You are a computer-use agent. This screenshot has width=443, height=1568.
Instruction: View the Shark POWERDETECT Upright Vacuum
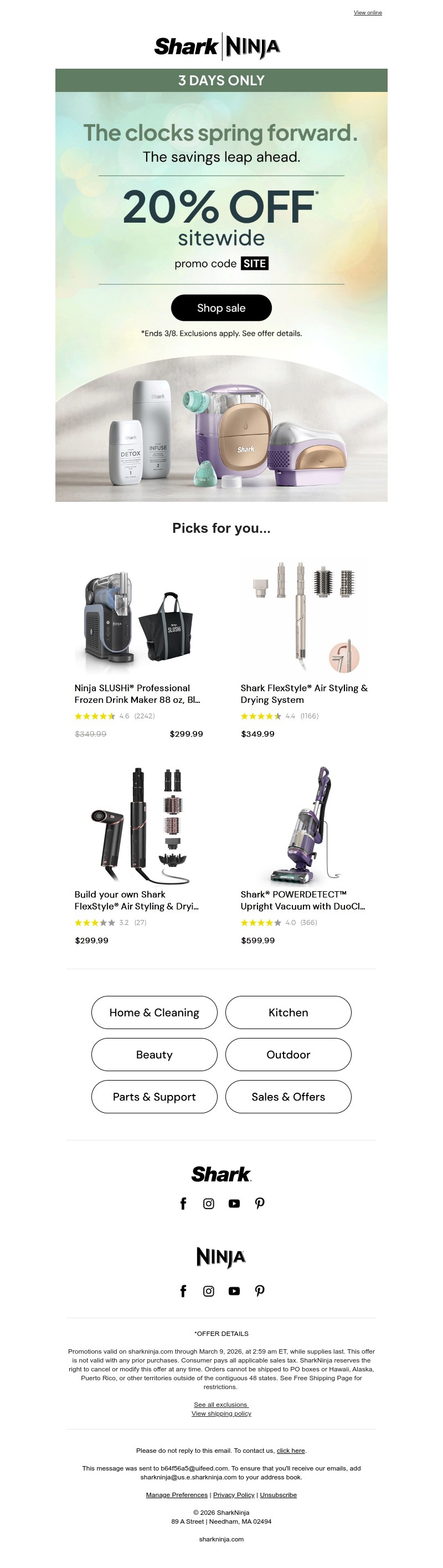click(x=302, y=899)
